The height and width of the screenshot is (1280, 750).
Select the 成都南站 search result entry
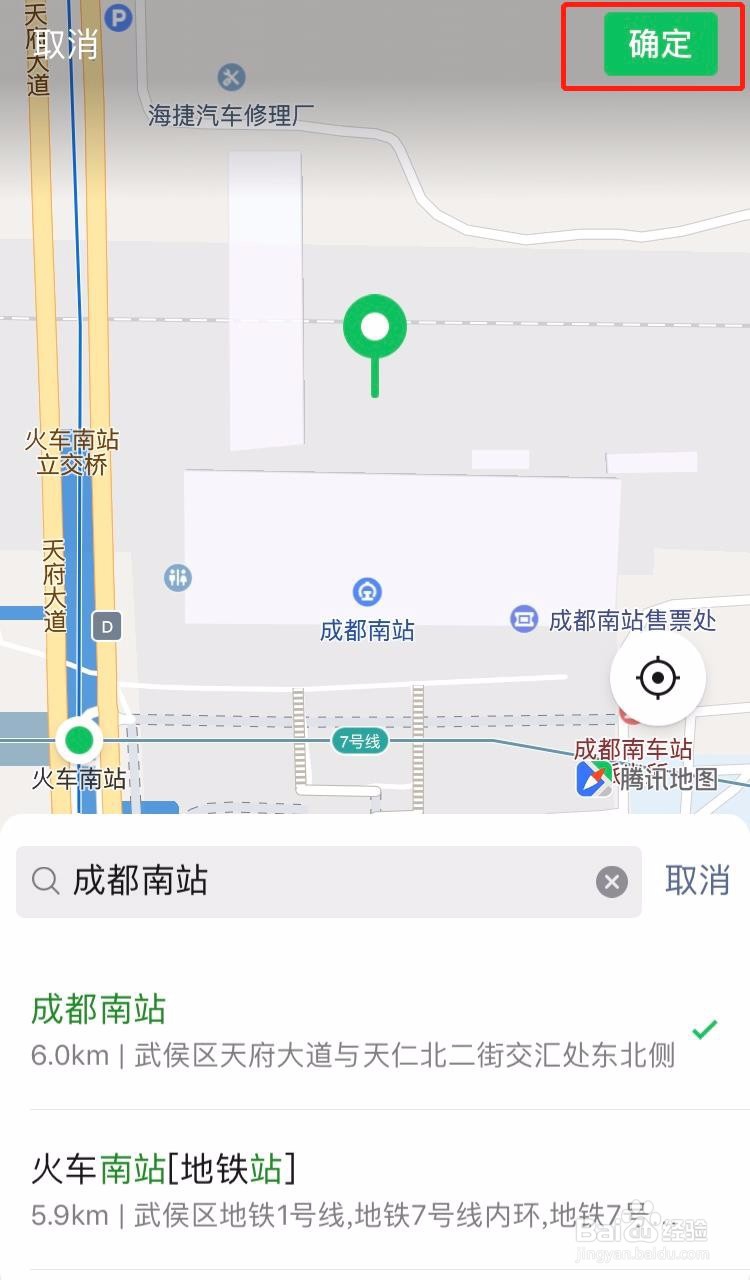pos(300,1030)
